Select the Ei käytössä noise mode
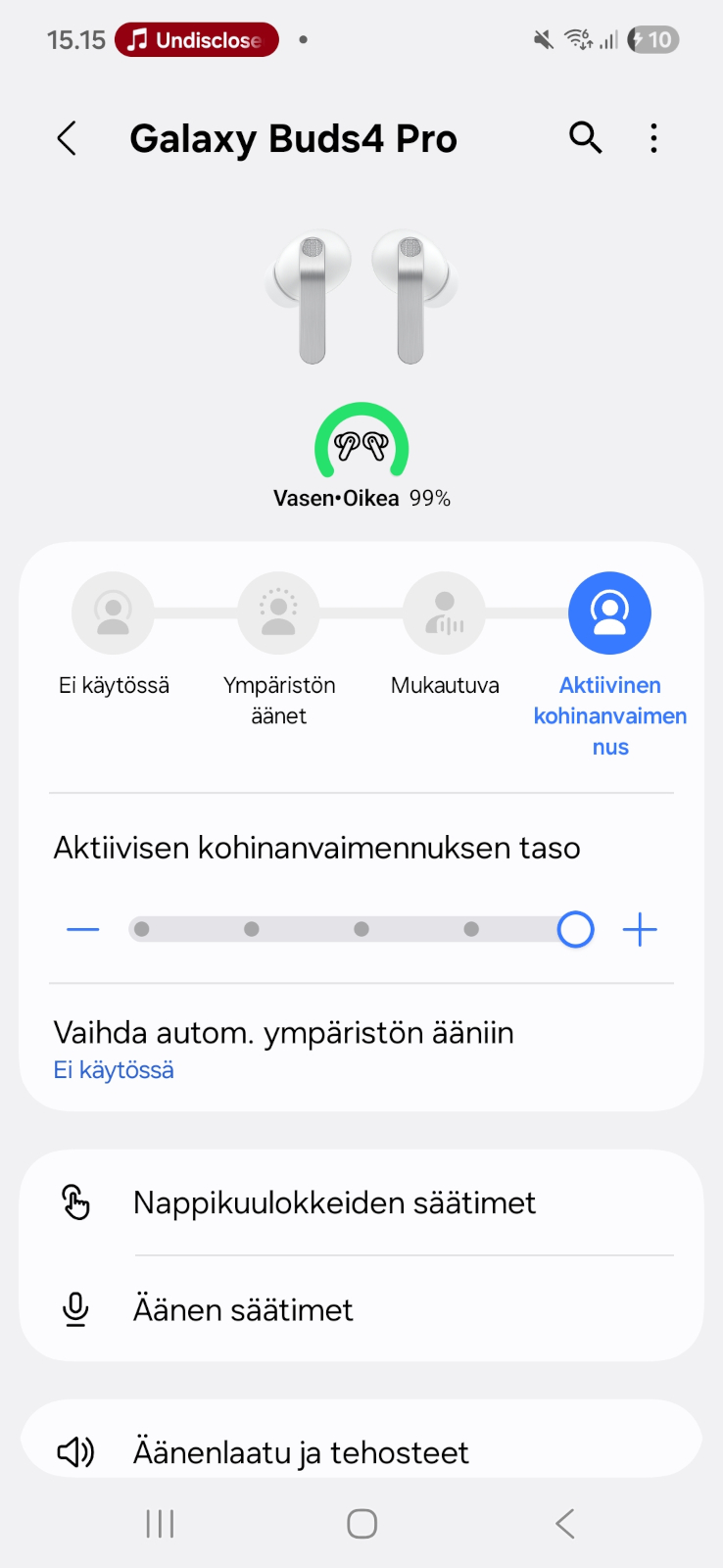 (x=114, y=613)
